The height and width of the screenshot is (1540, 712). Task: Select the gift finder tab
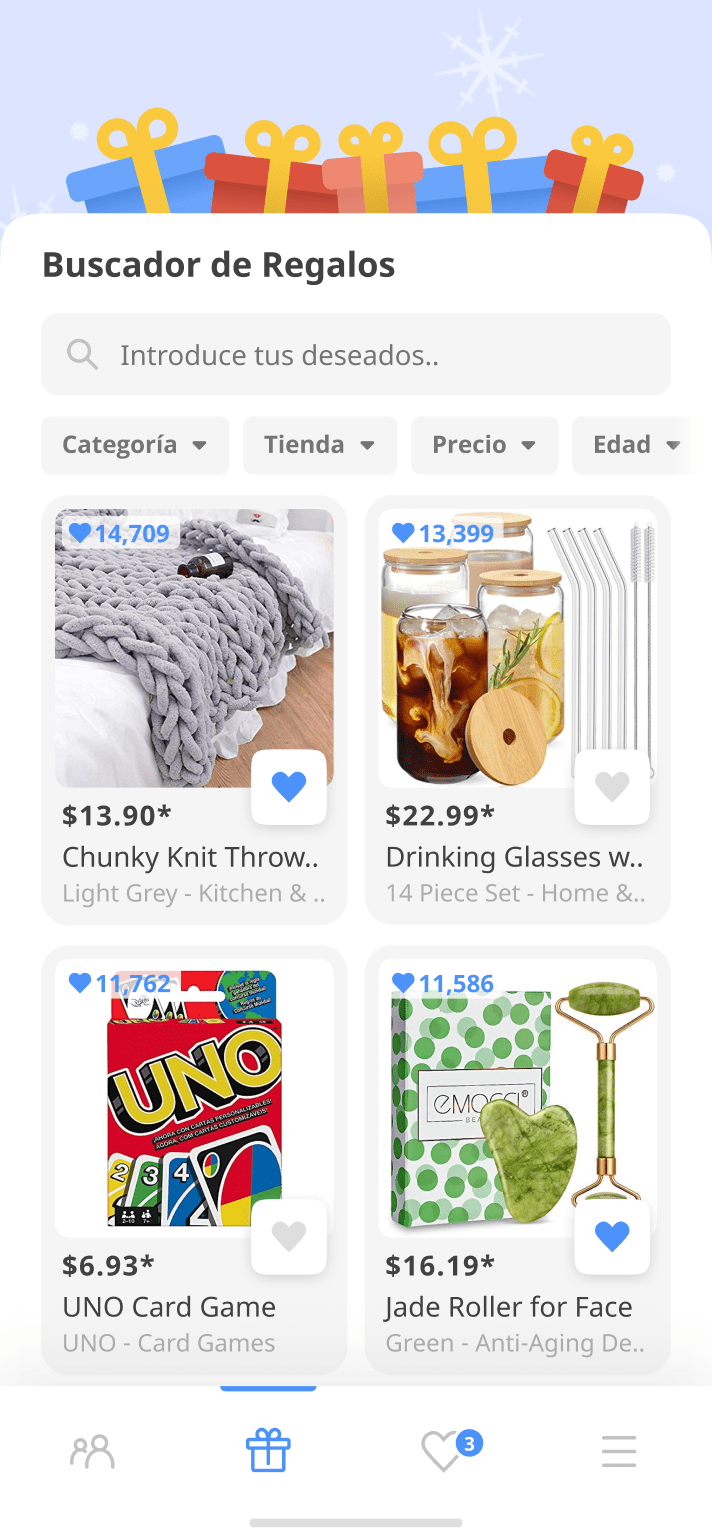268,1451
